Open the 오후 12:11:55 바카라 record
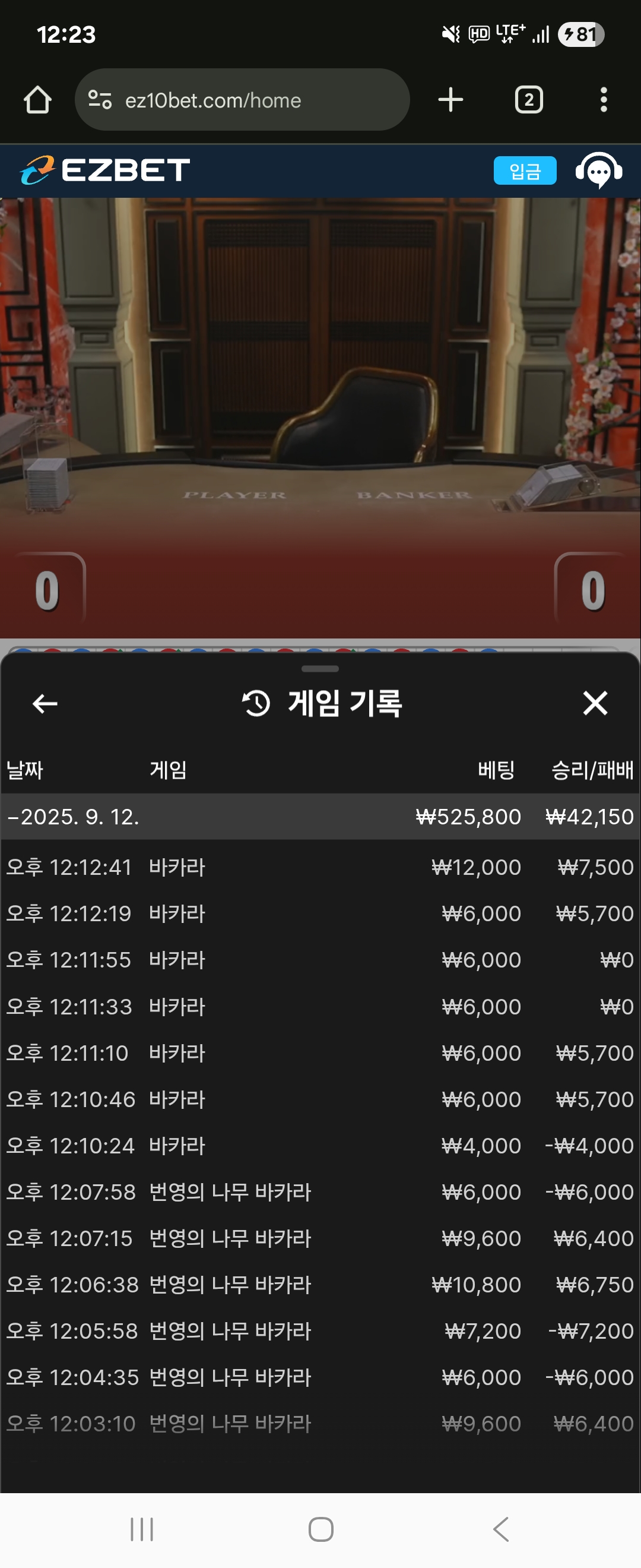This screenshot has width=641, height=1568. [x=320, y=960]
